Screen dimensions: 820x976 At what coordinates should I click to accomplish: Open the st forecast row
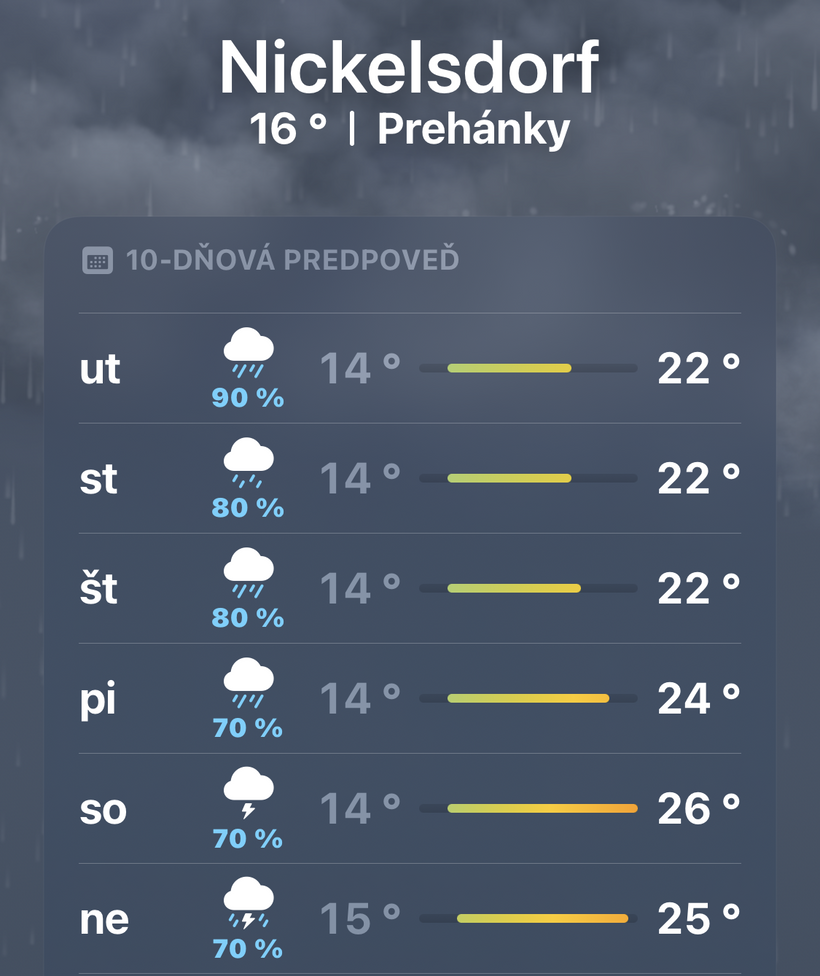click(410, 479)
